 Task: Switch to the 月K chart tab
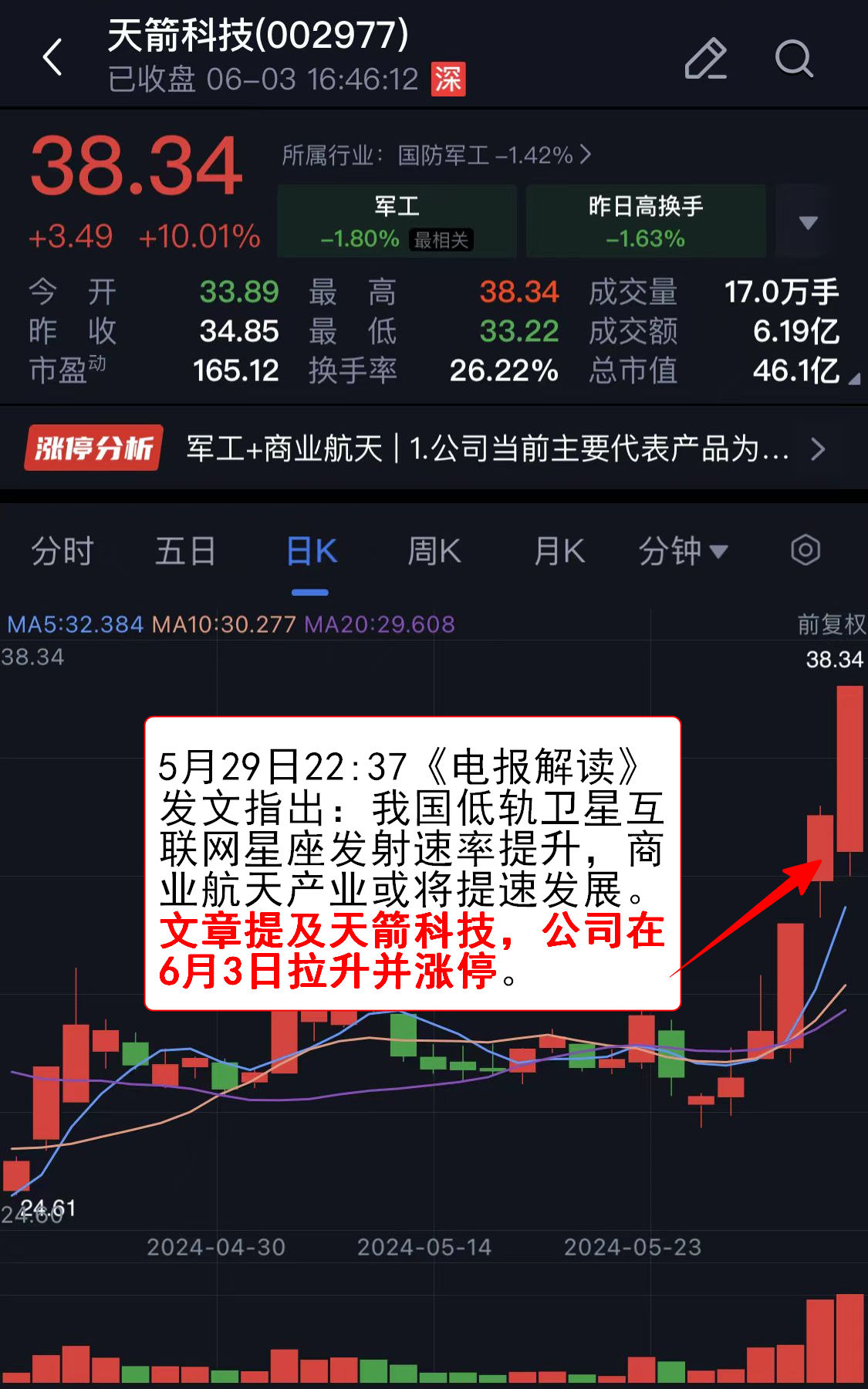point(559,552)
